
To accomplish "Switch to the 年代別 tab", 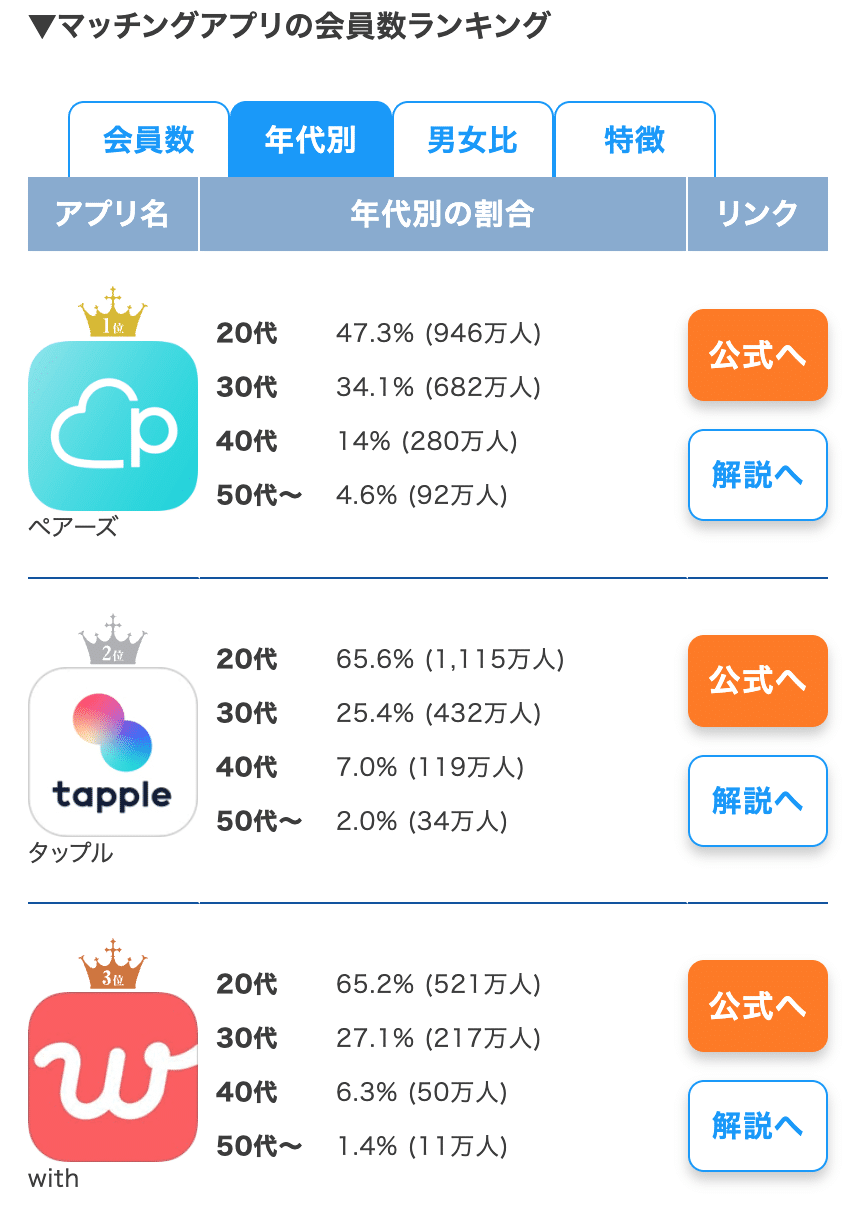I will (x=311, y=141).
